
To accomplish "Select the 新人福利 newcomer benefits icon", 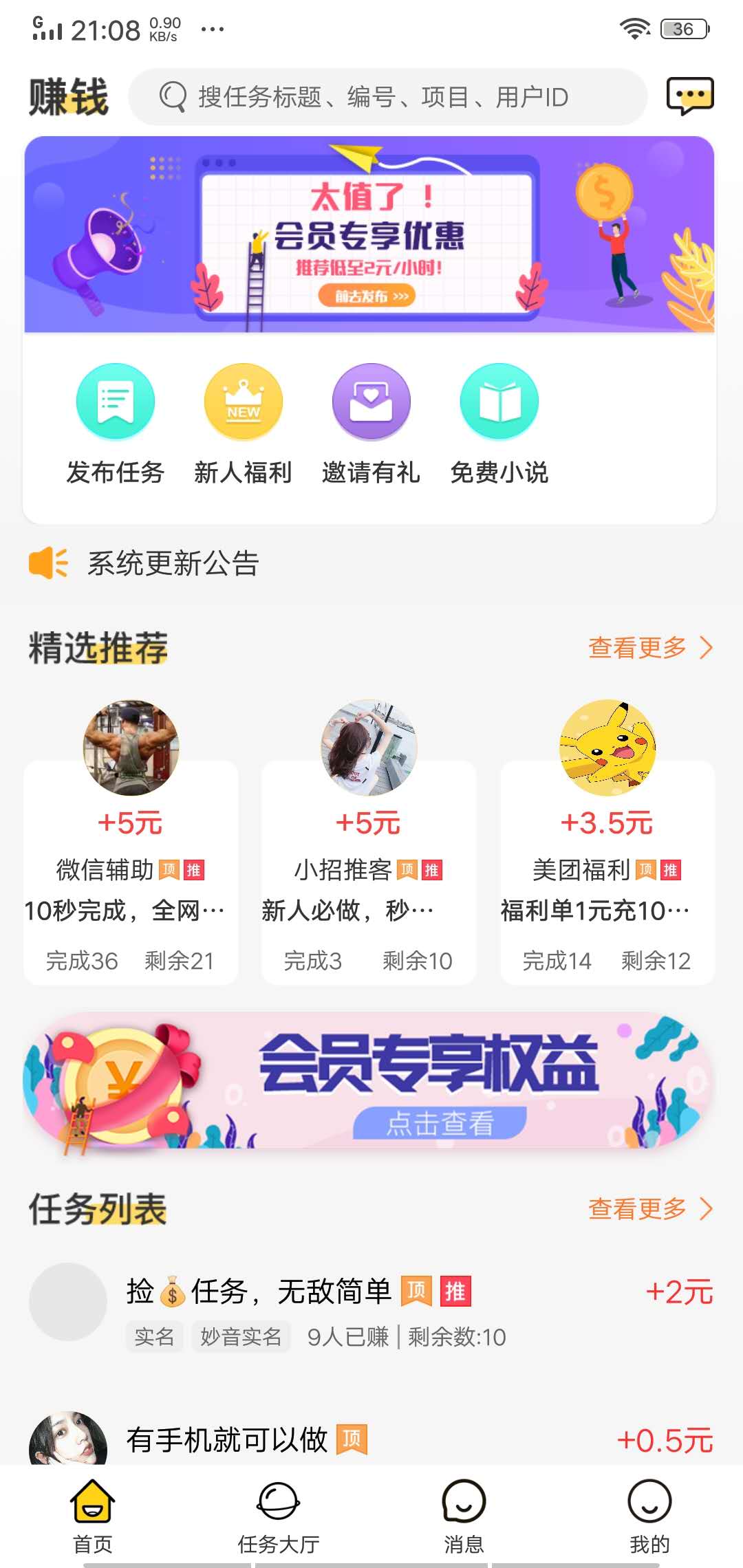I will tap(243, 401).
